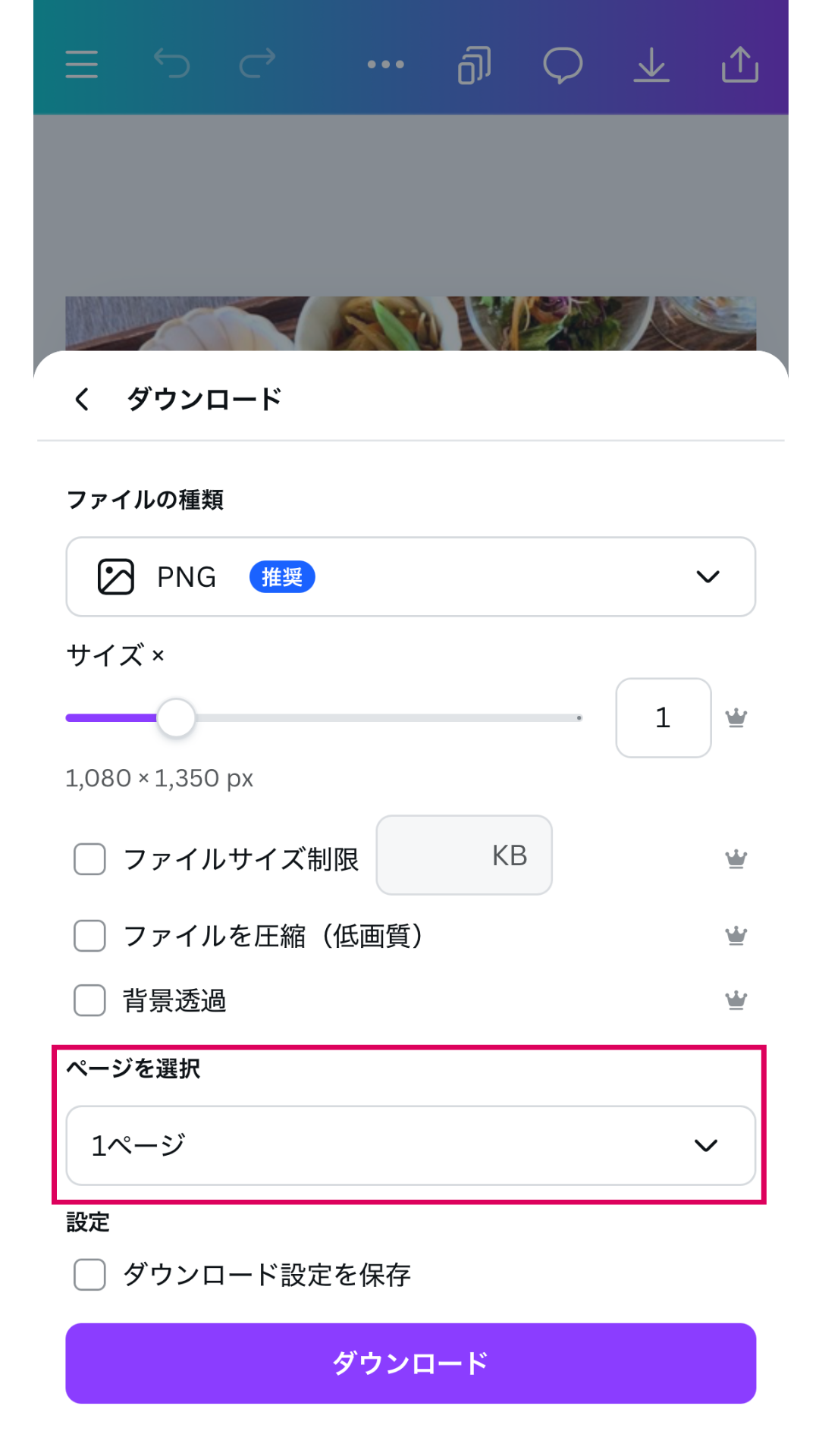Open the three-dot overflow menu

(385, 64)
